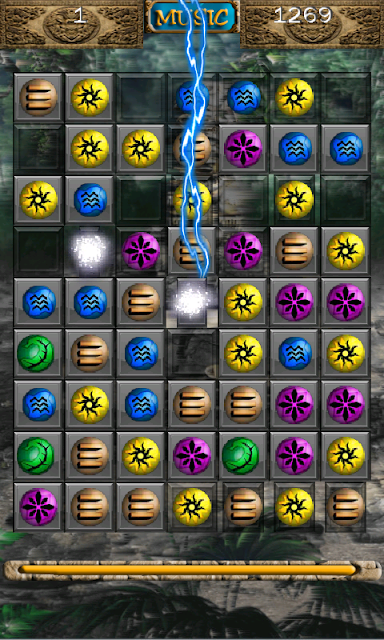This screenshot has width=384, height=640.
Task: Select the purple gem in the bottom-left corner
Action: [38, 507]
